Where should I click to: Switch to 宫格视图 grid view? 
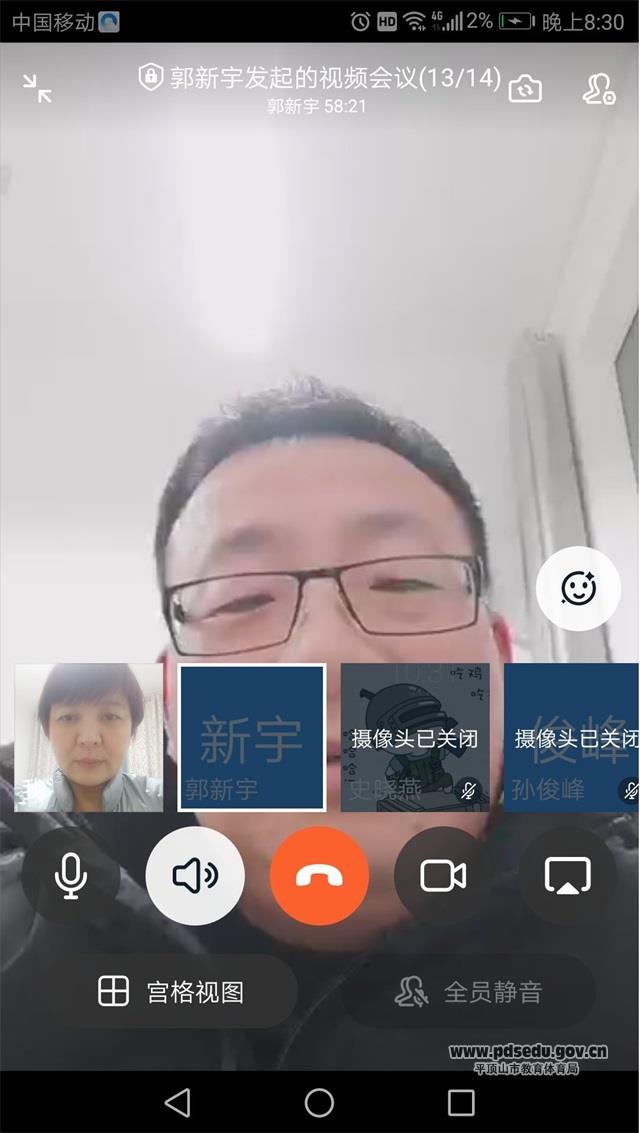point(172,992)
